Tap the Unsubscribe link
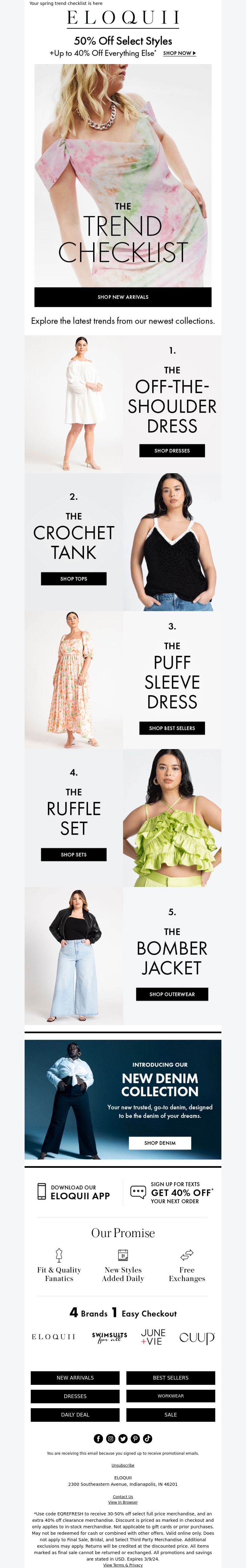The height and width of the screenshot is (1568, 246). pyautogui.click(x=123, y=1465)
